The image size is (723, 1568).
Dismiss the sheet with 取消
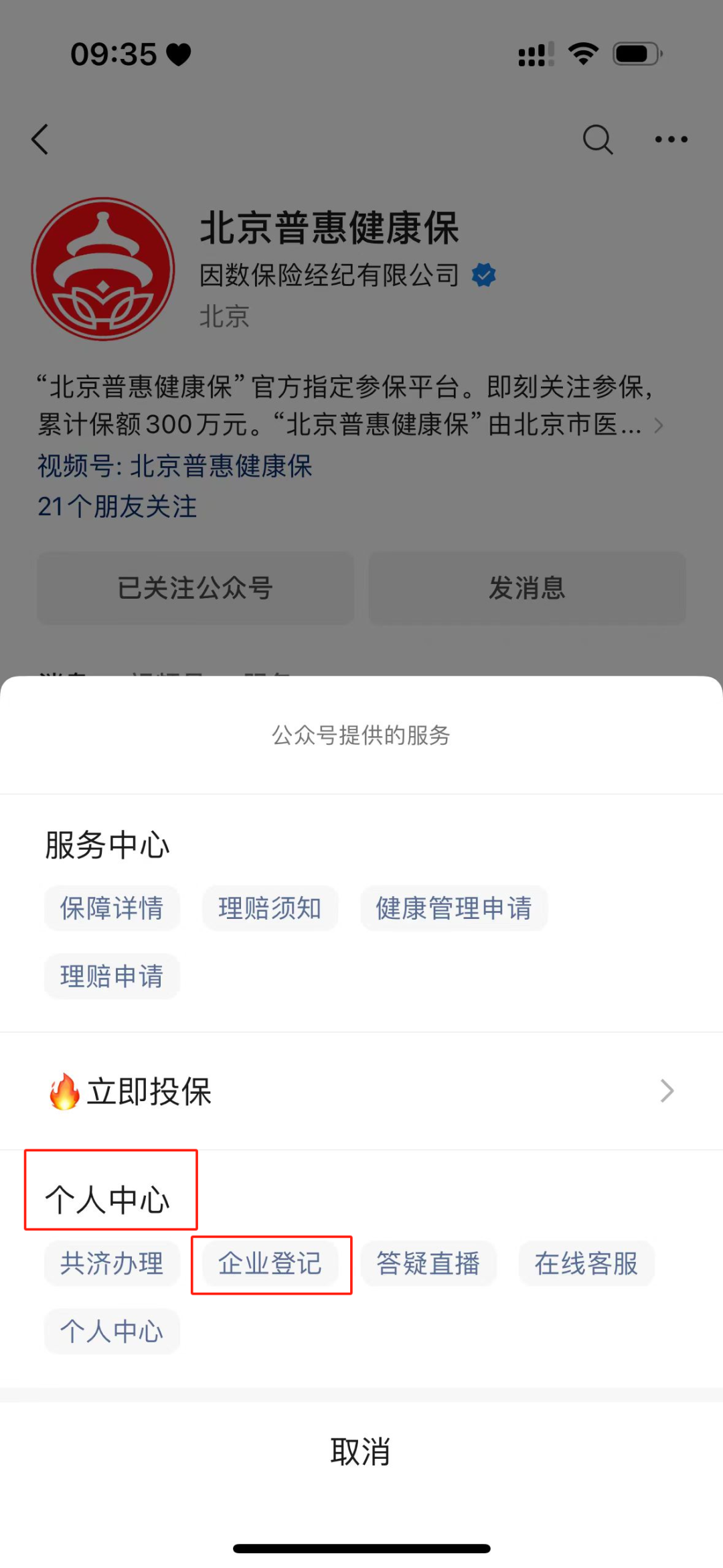[x=360, y=1452]
